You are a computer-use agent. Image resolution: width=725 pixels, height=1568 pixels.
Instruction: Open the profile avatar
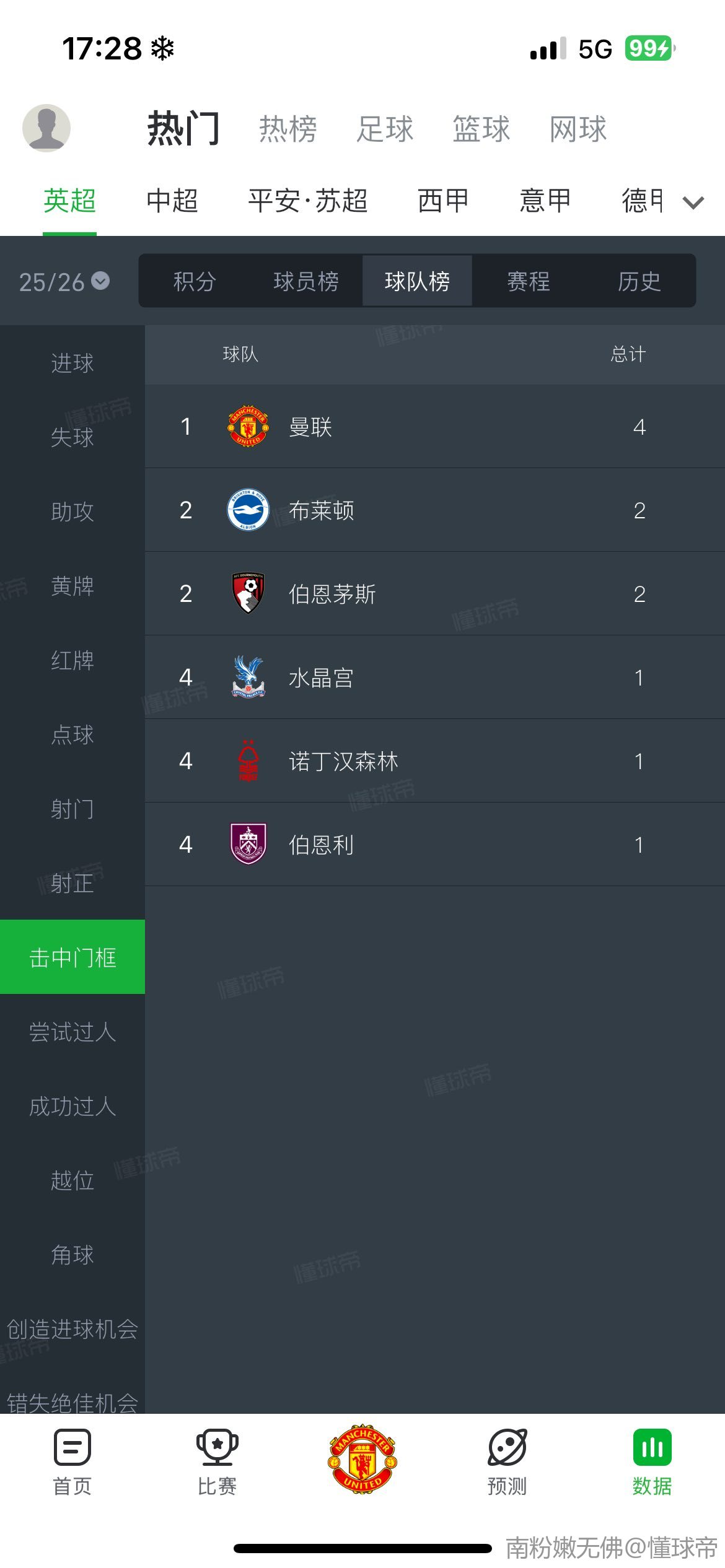46,128
